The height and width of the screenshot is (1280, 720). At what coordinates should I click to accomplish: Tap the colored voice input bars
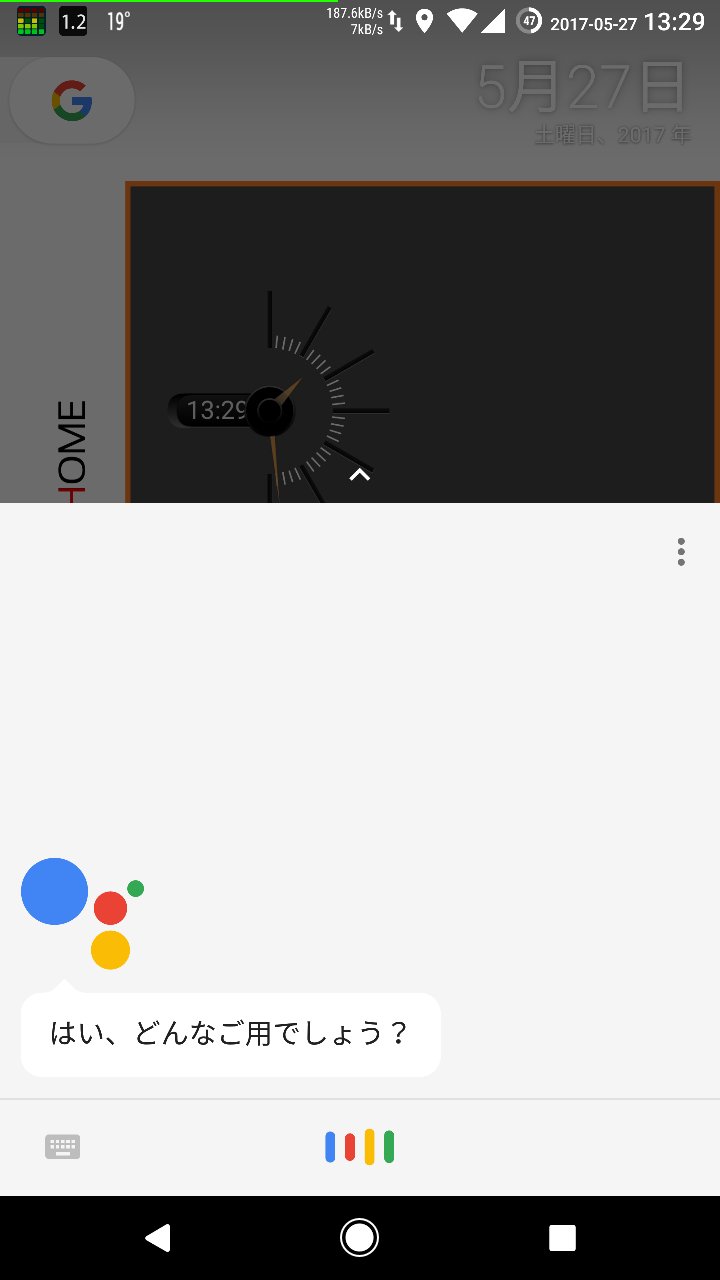[x=359, y=1146]
